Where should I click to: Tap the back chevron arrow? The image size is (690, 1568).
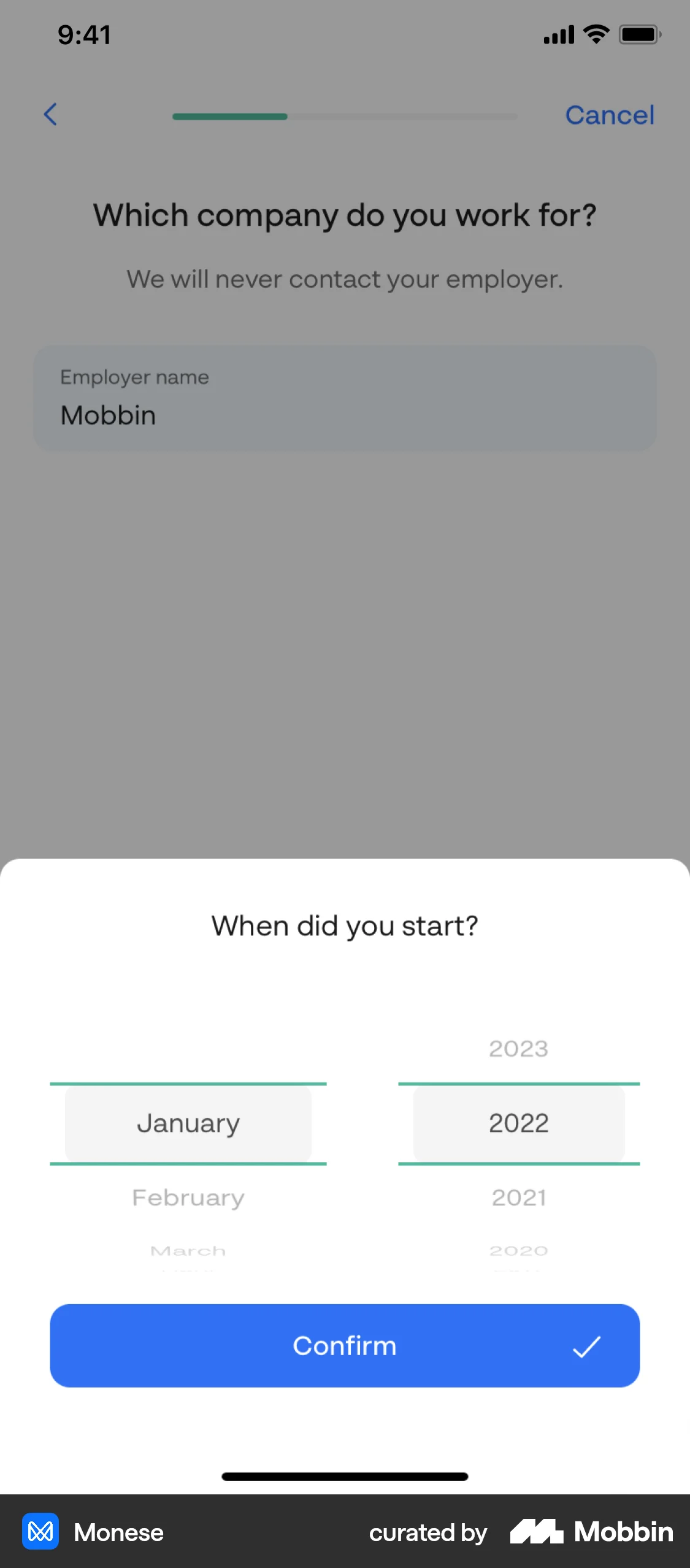pyautogui.click(x=51, y=115)
